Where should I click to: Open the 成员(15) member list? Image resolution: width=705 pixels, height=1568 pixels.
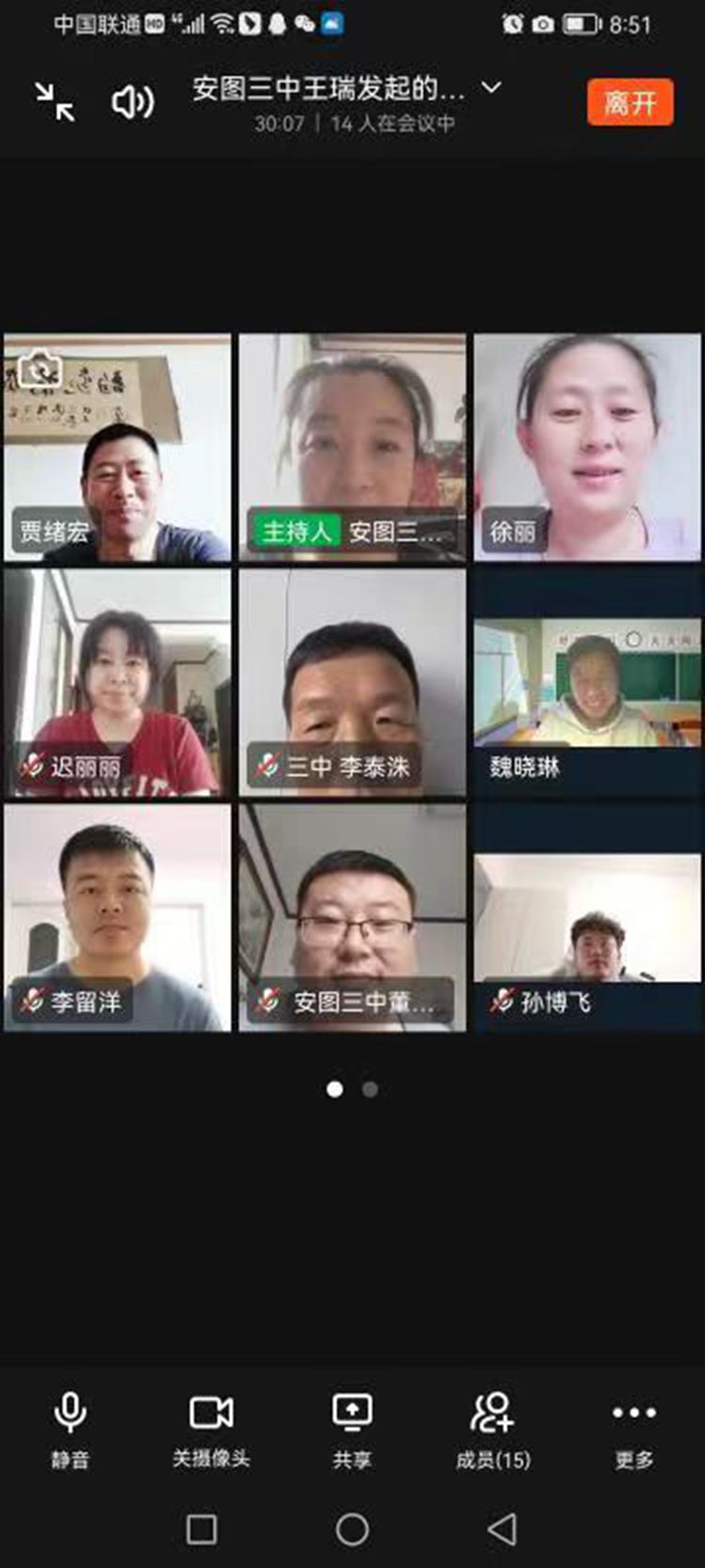click(493, 1429)
